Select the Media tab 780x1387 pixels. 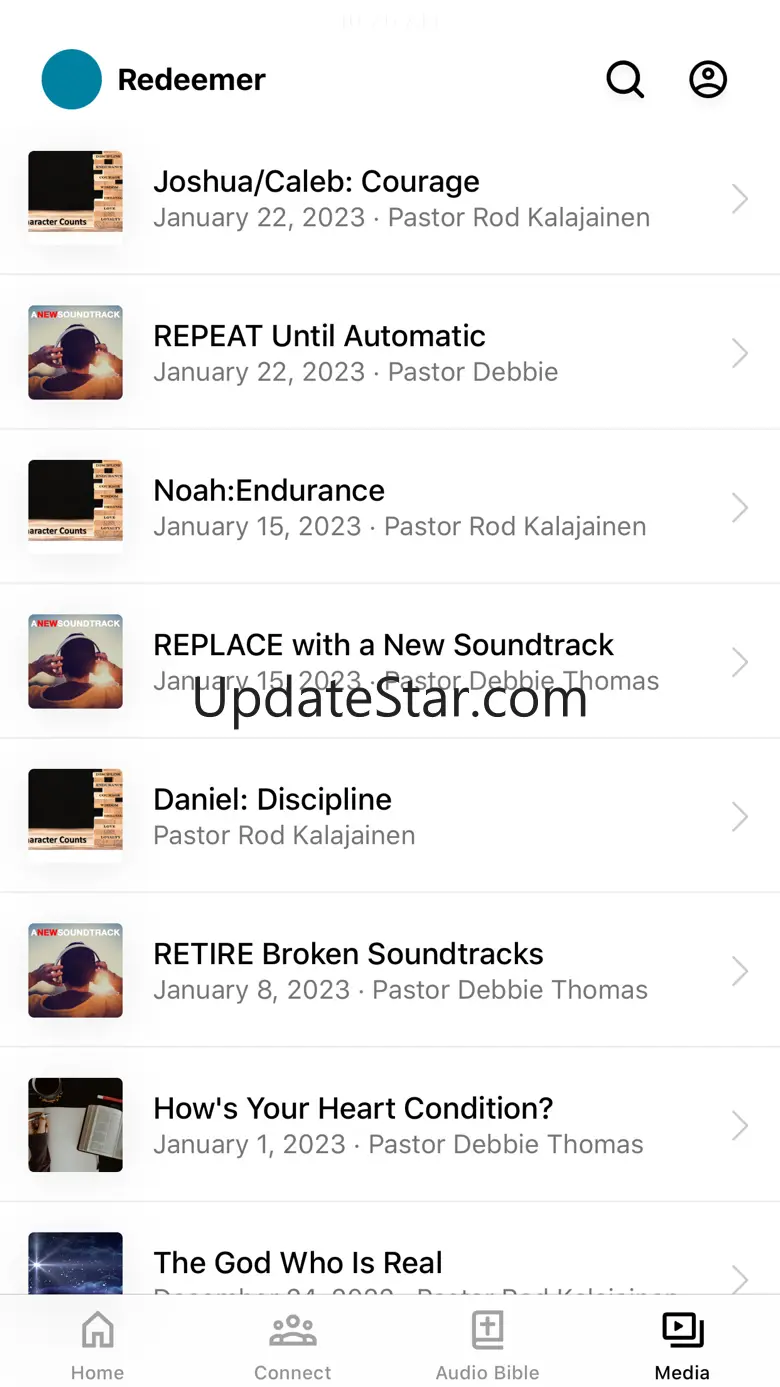click(x=682, y=1345)
